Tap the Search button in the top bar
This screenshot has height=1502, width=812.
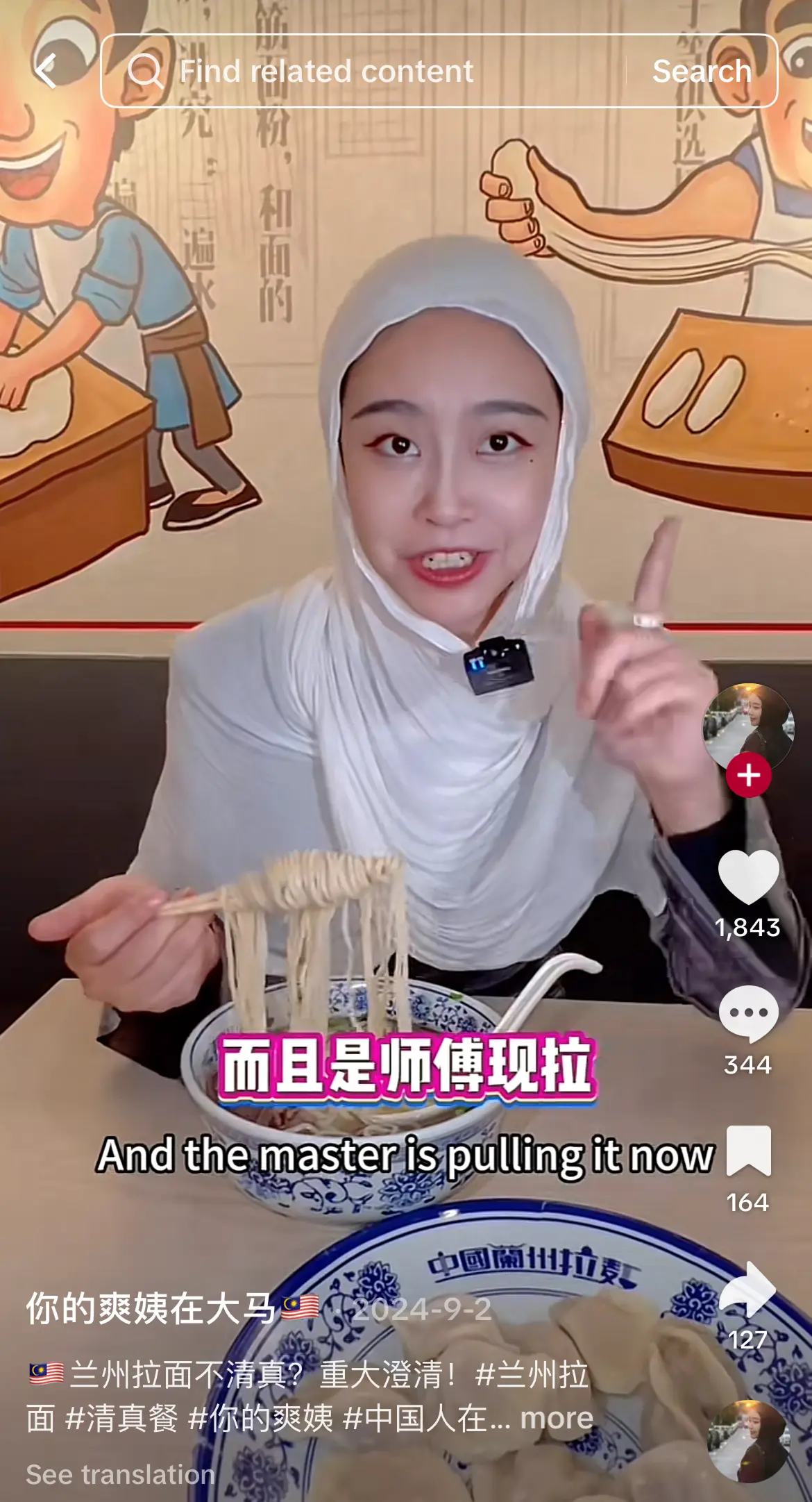click(702, 72)
